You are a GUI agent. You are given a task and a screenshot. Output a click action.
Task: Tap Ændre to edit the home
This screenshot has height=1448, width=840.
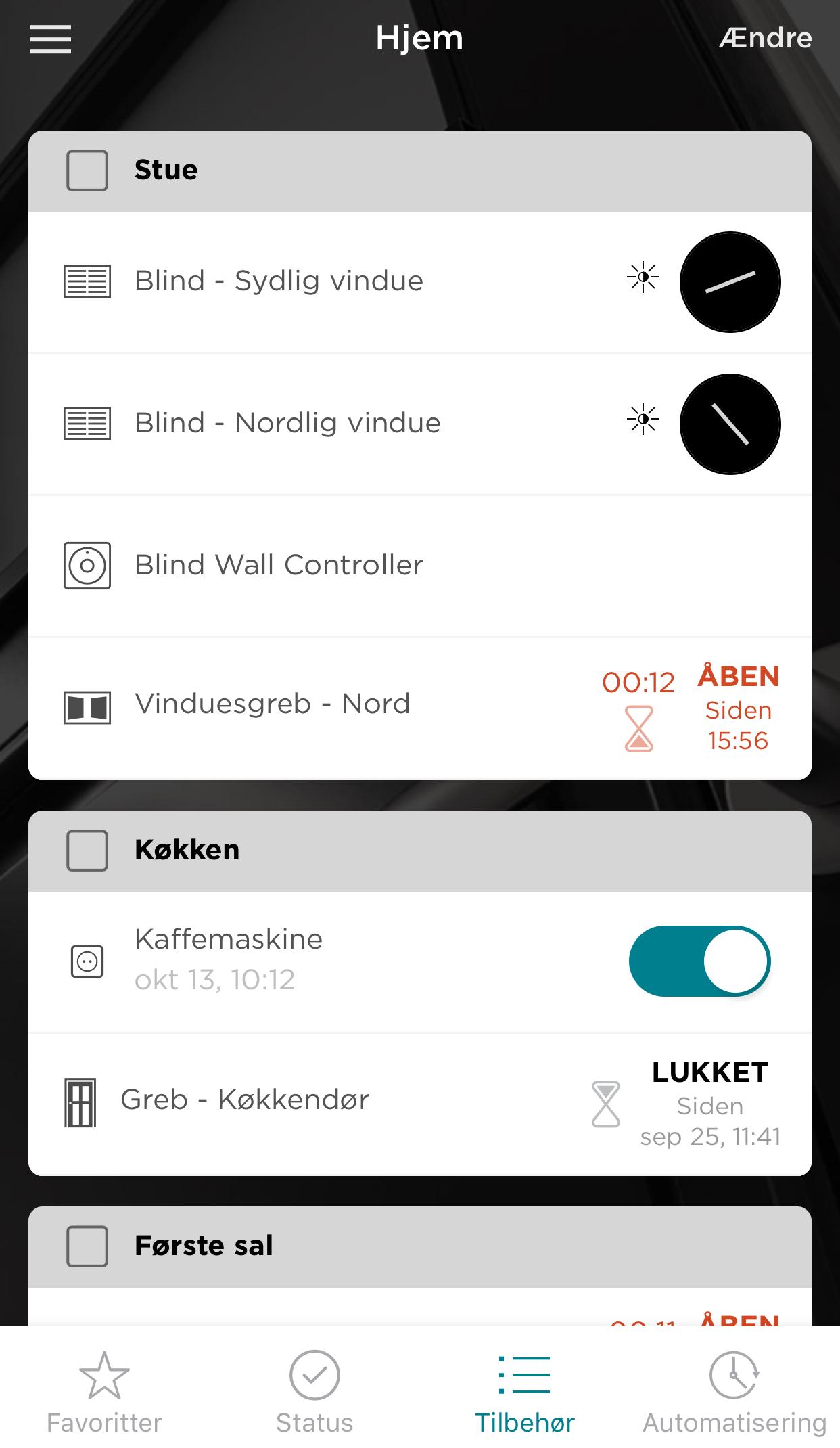(765, 39)
